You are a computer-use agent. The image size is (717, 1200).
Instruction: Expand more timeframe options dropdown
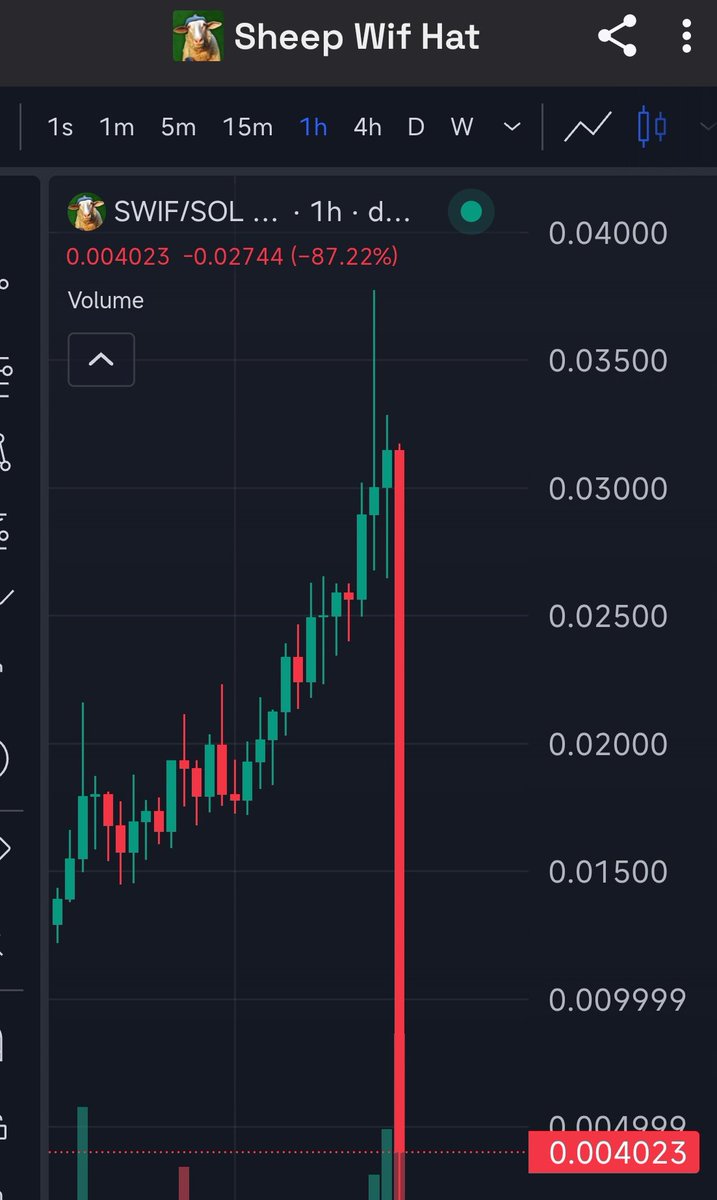[x=512, y=127]
